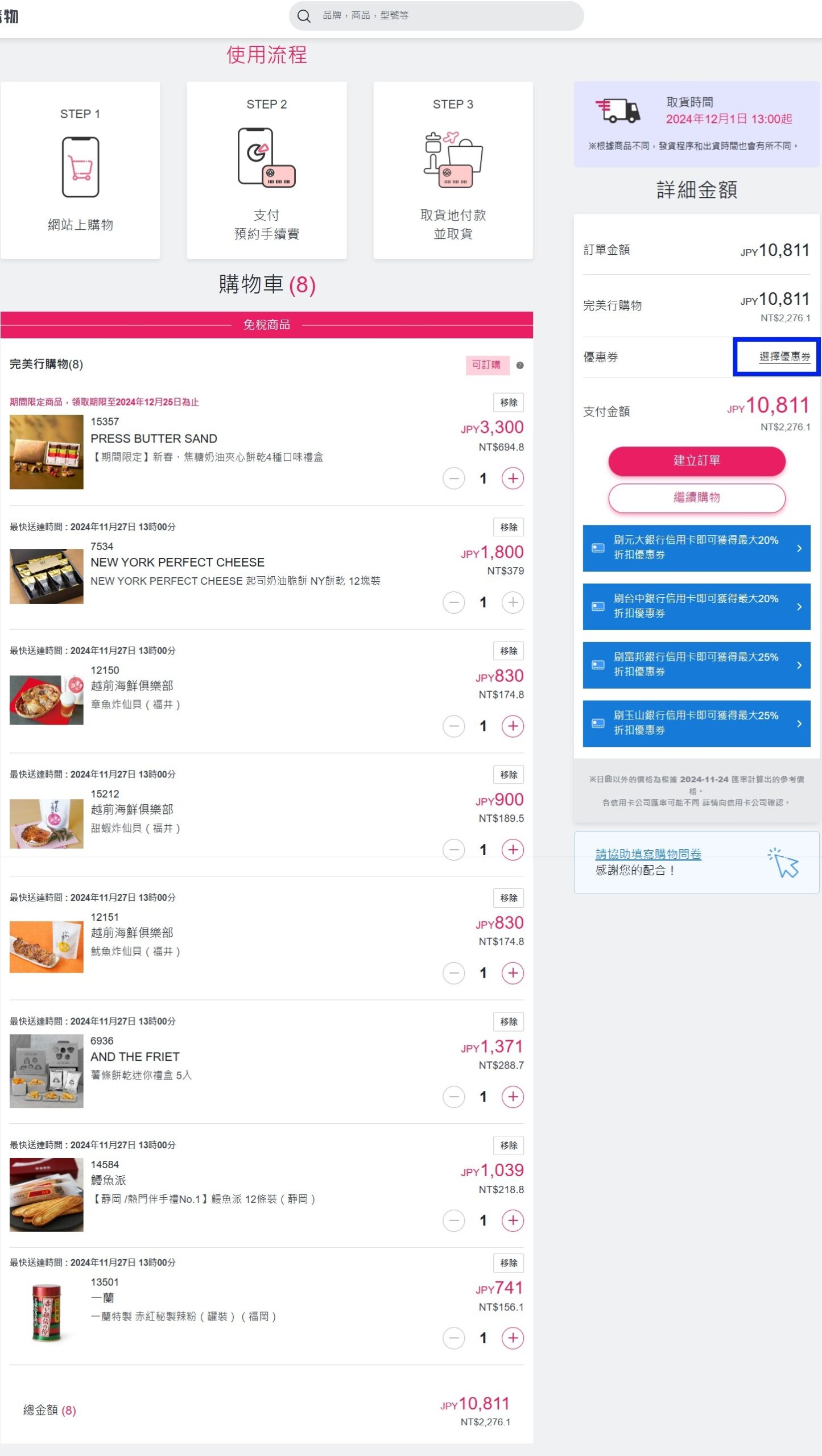
Task: Select a coupon via 選擇優惠券
Action: [x=784, y=357]
